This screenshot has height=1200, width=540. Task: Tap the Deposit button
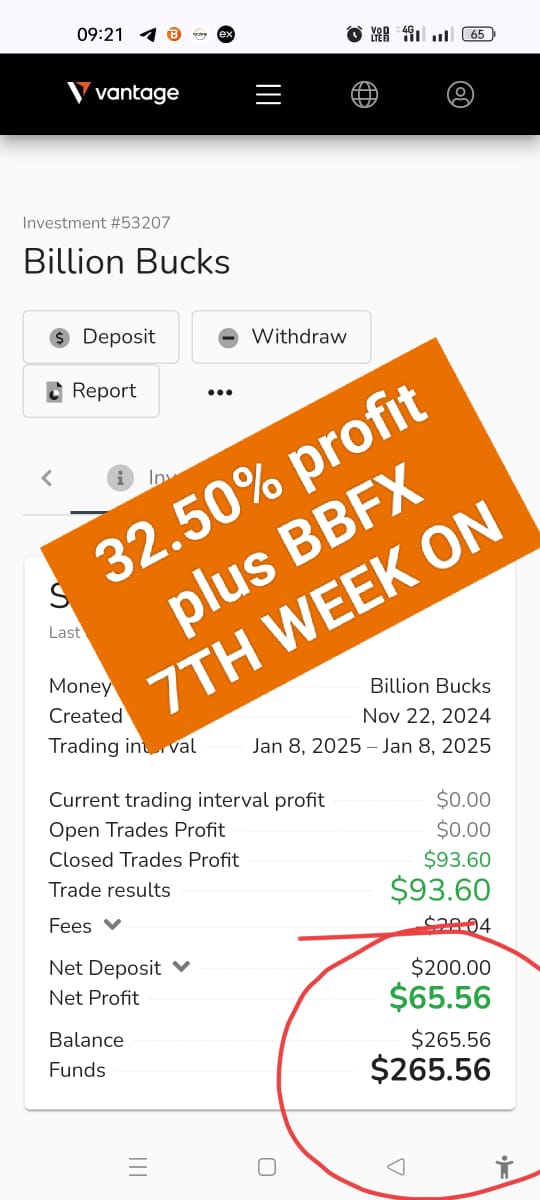tap(101, 337)
